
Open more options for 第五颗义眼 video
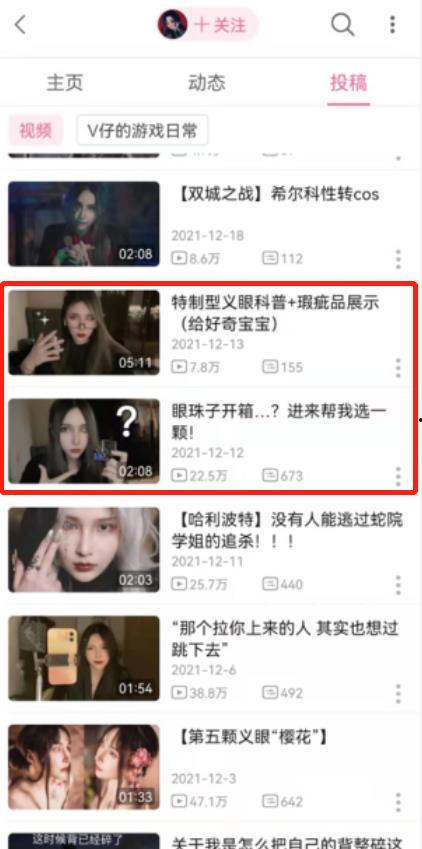(x=398, y=802)
